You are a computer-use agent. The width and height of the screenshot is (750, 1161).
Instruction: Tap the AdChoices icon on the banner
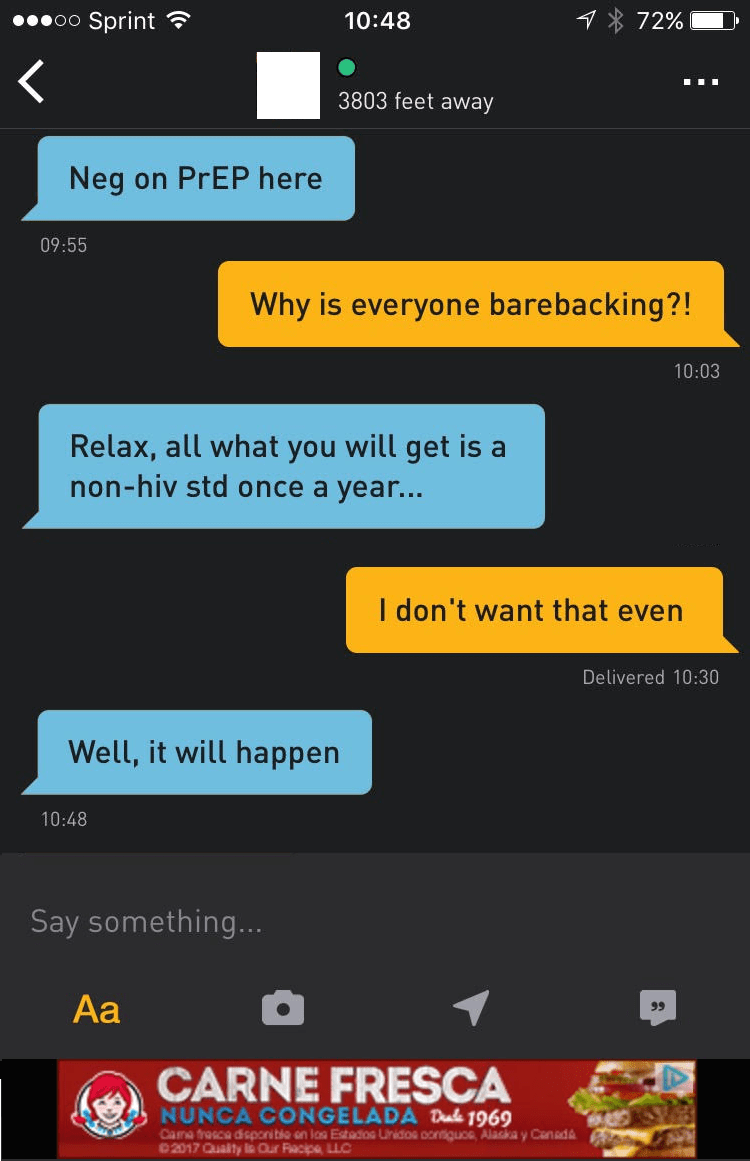677,1077
